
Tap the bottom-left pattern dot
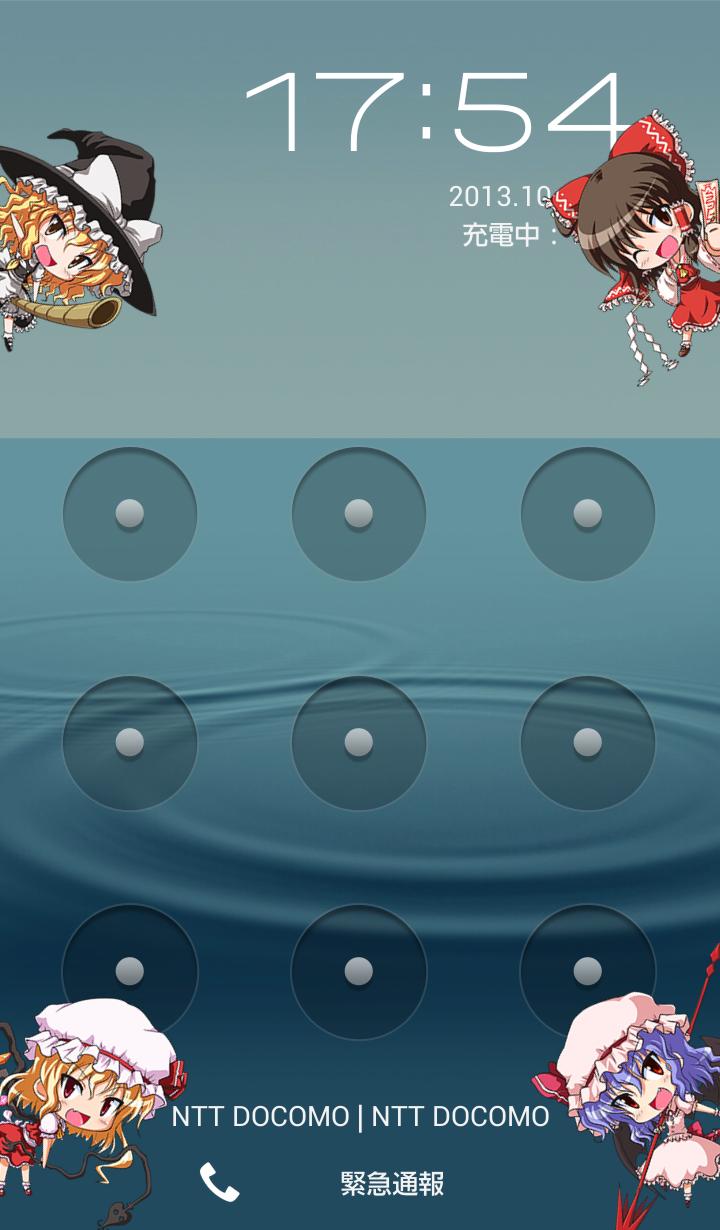click(130, 971)
